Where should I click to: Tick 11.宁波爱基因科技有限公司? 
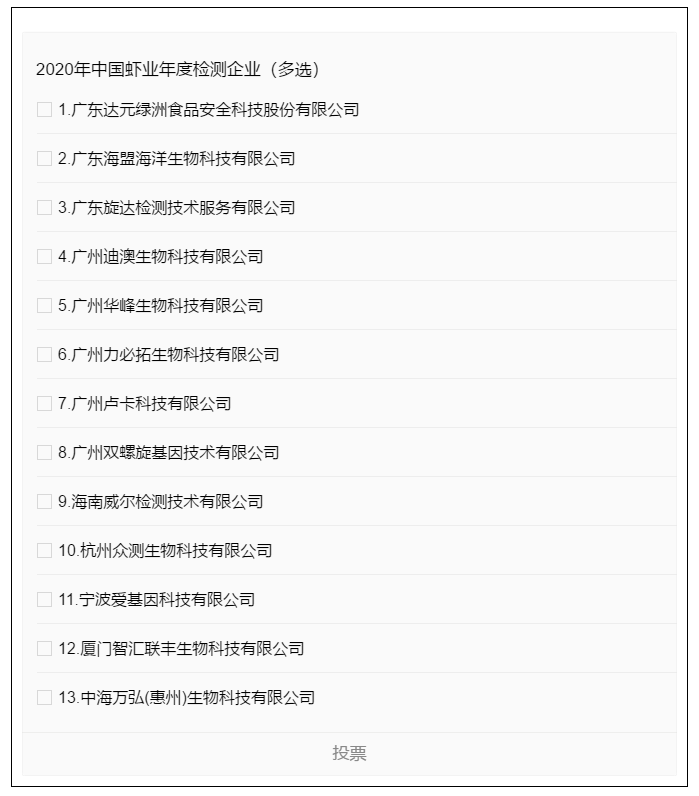[44, 600]
